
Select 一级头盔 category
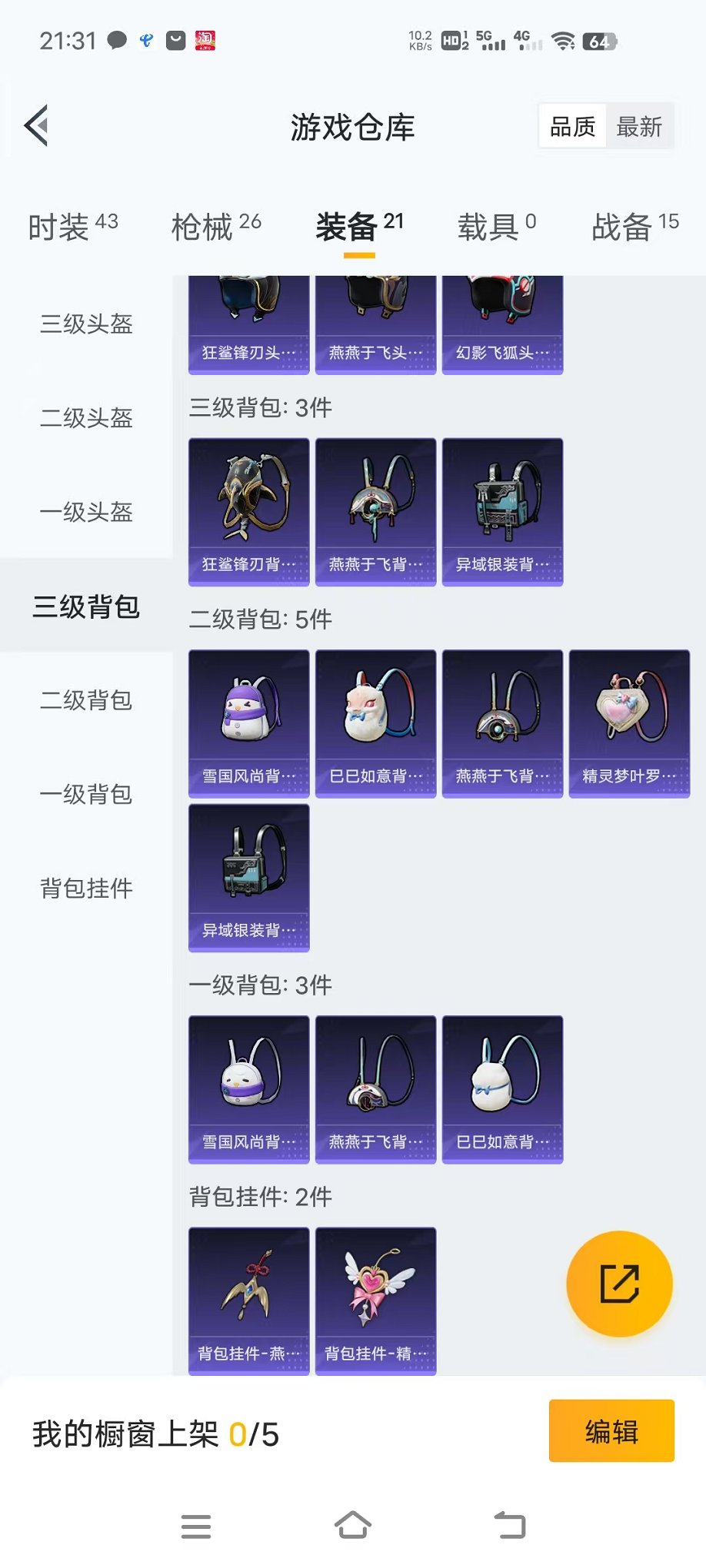pos(86,512)
